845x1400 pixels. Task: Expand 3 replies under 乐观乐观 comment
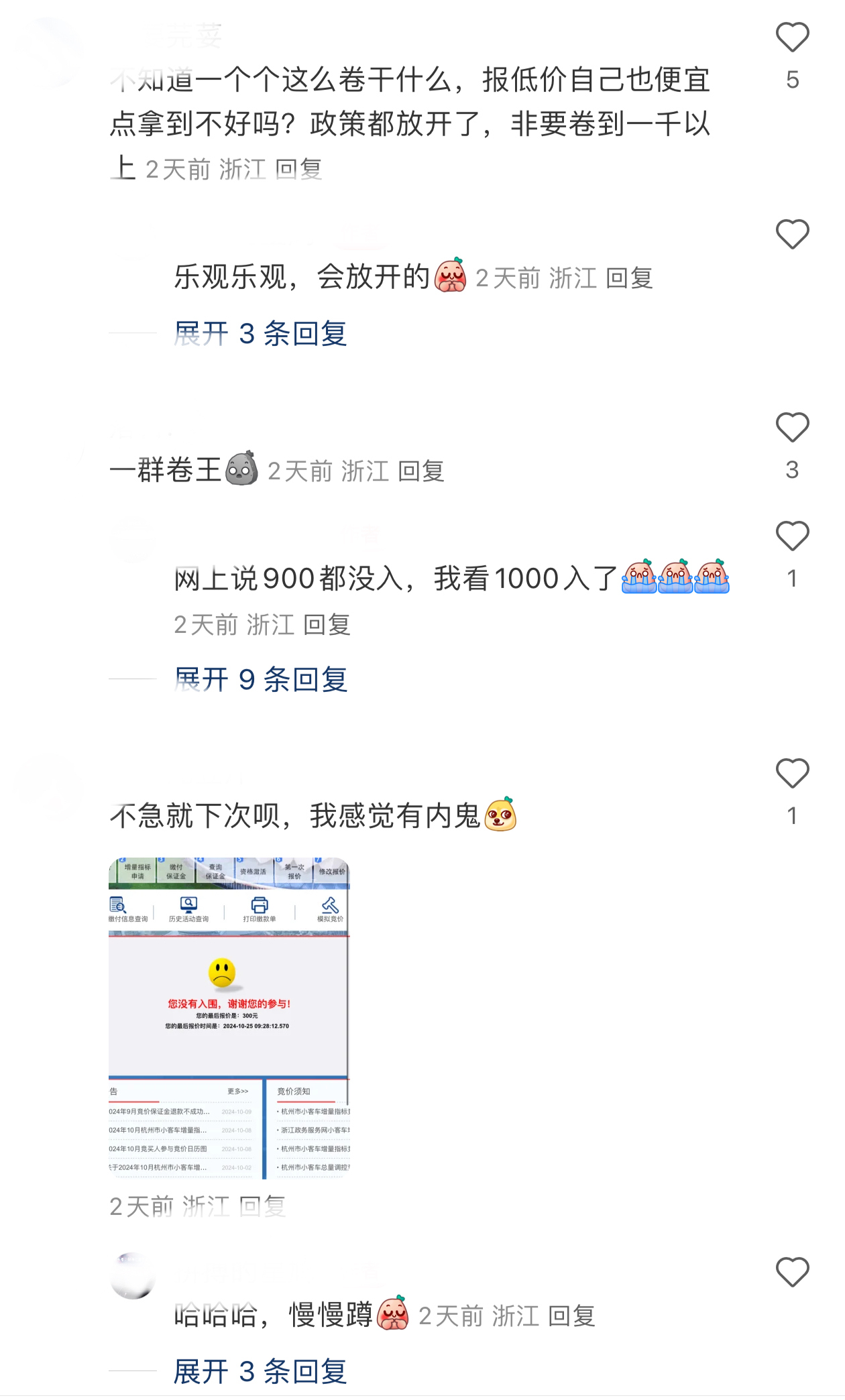260,333
